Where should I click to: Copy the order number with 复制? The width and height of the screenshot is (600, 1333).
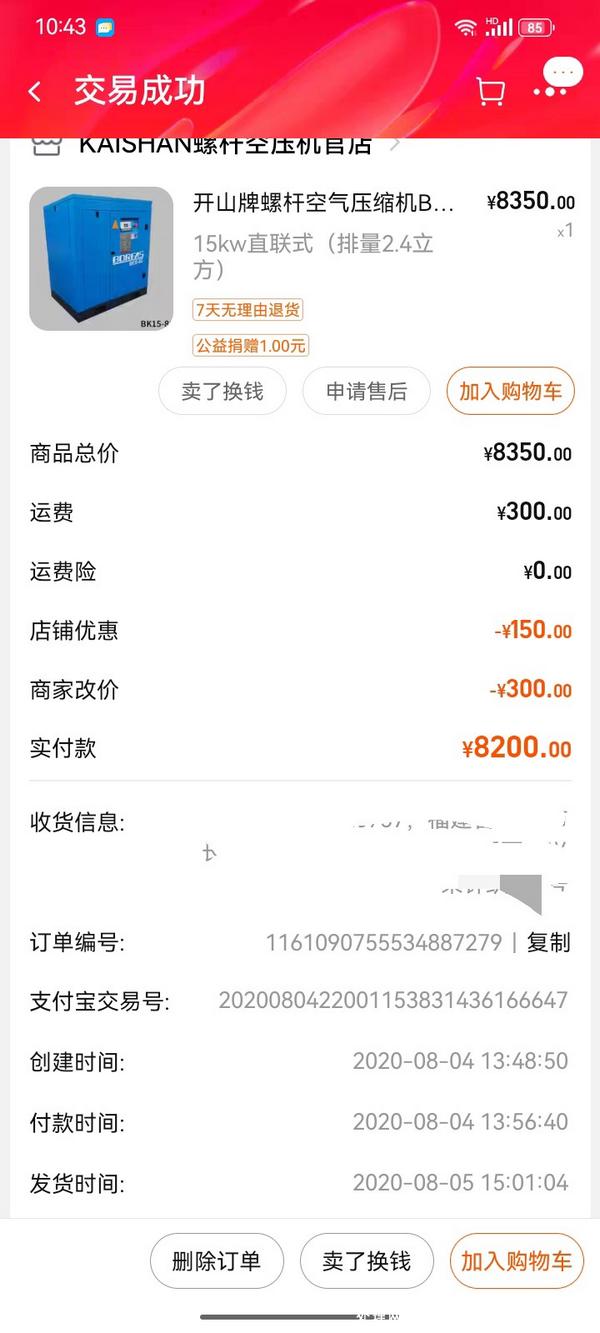tap(548, 942)
